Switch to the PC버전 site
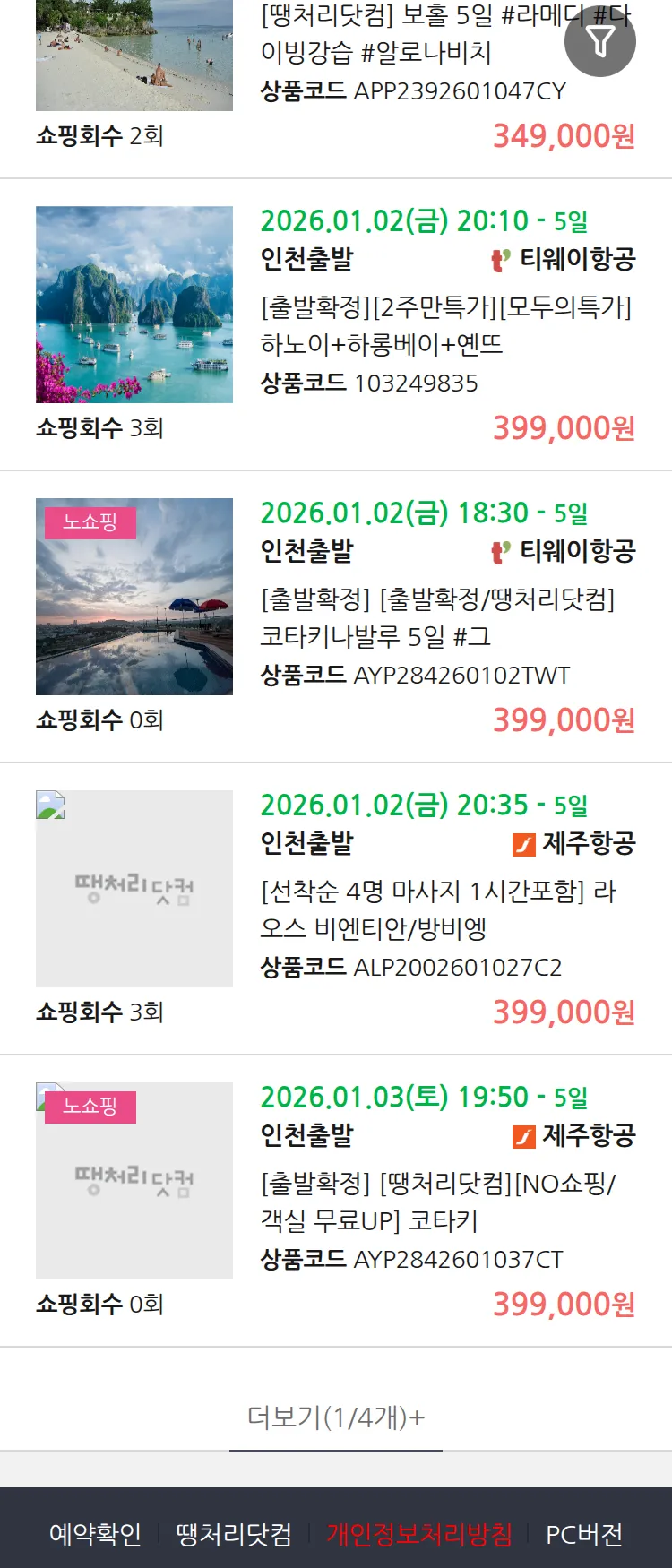672x1568 pixels. click(x=584, y=1534)
